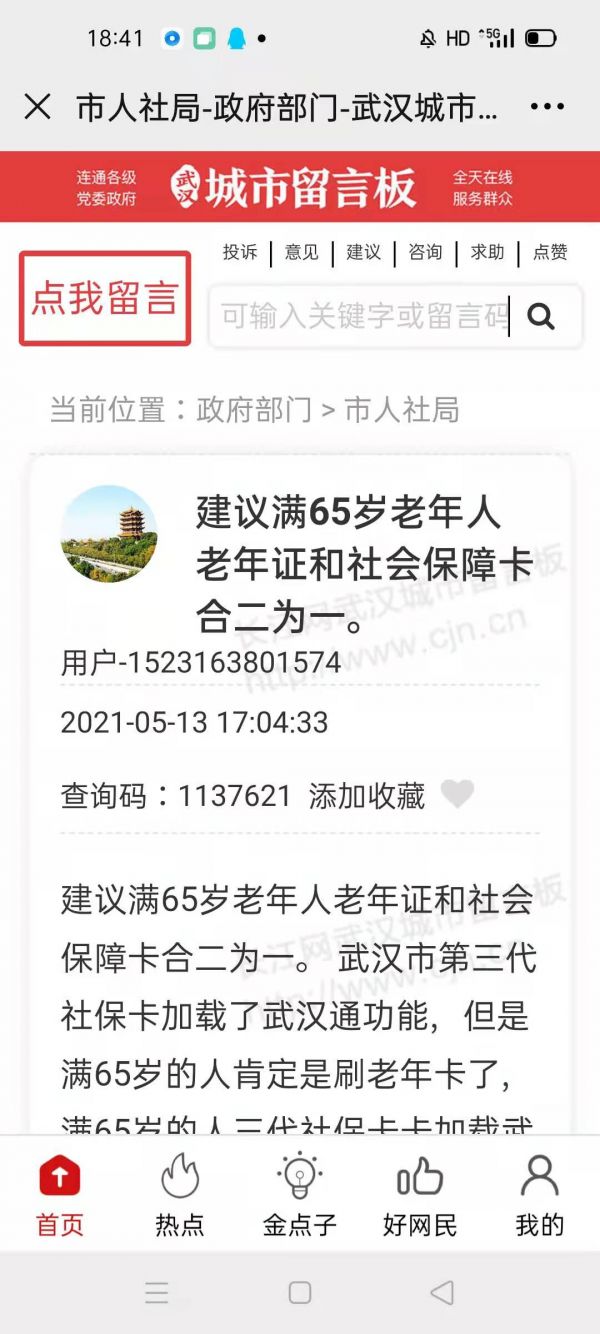600x1334 pixels.
Task: Select the 投诉 category
Action: (240, 252)
